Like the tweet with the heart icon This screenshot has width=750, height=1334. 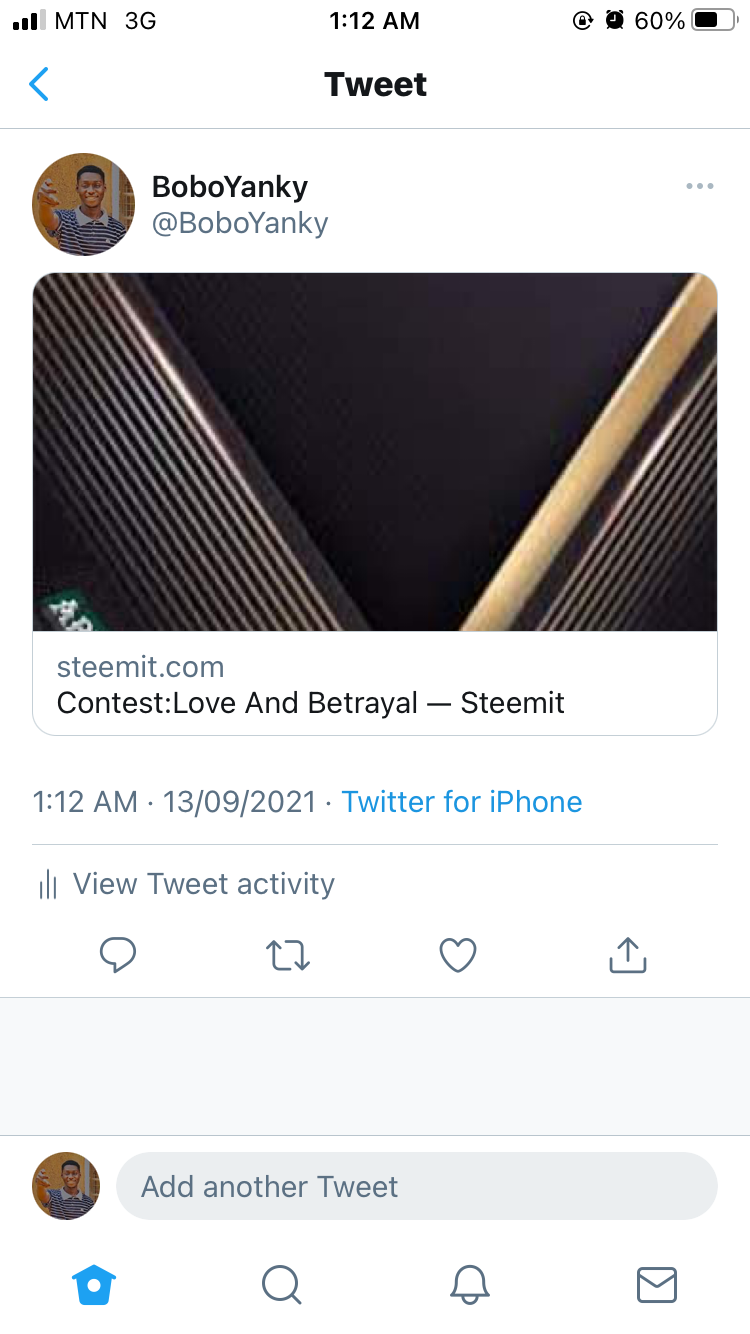(458, 955)
